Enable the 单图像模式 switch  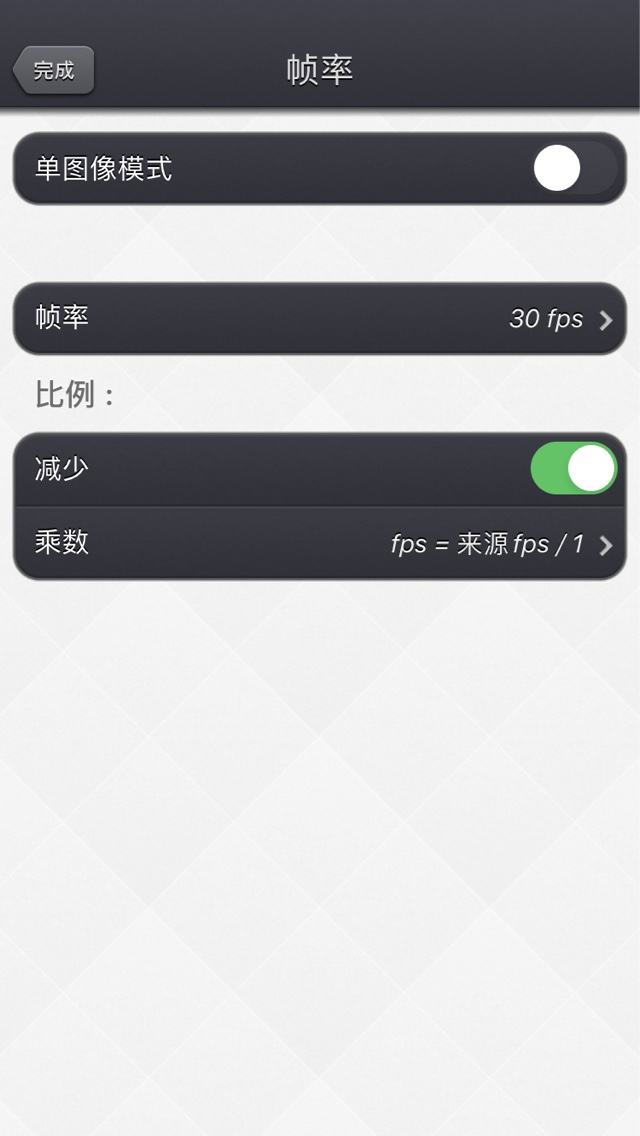click(575, 168)
